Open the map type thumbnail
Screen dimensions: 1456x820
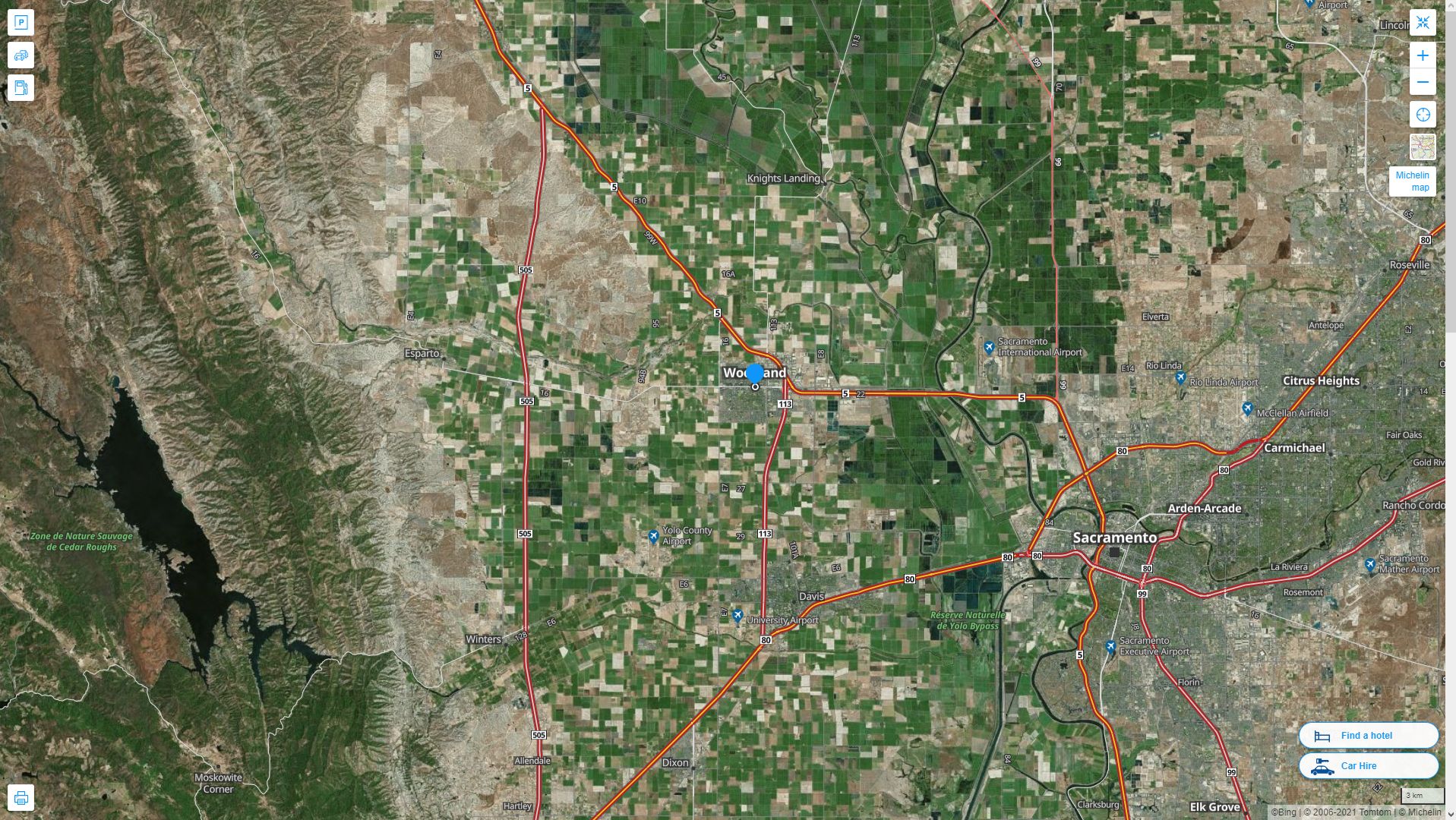tap(1423, 147)
